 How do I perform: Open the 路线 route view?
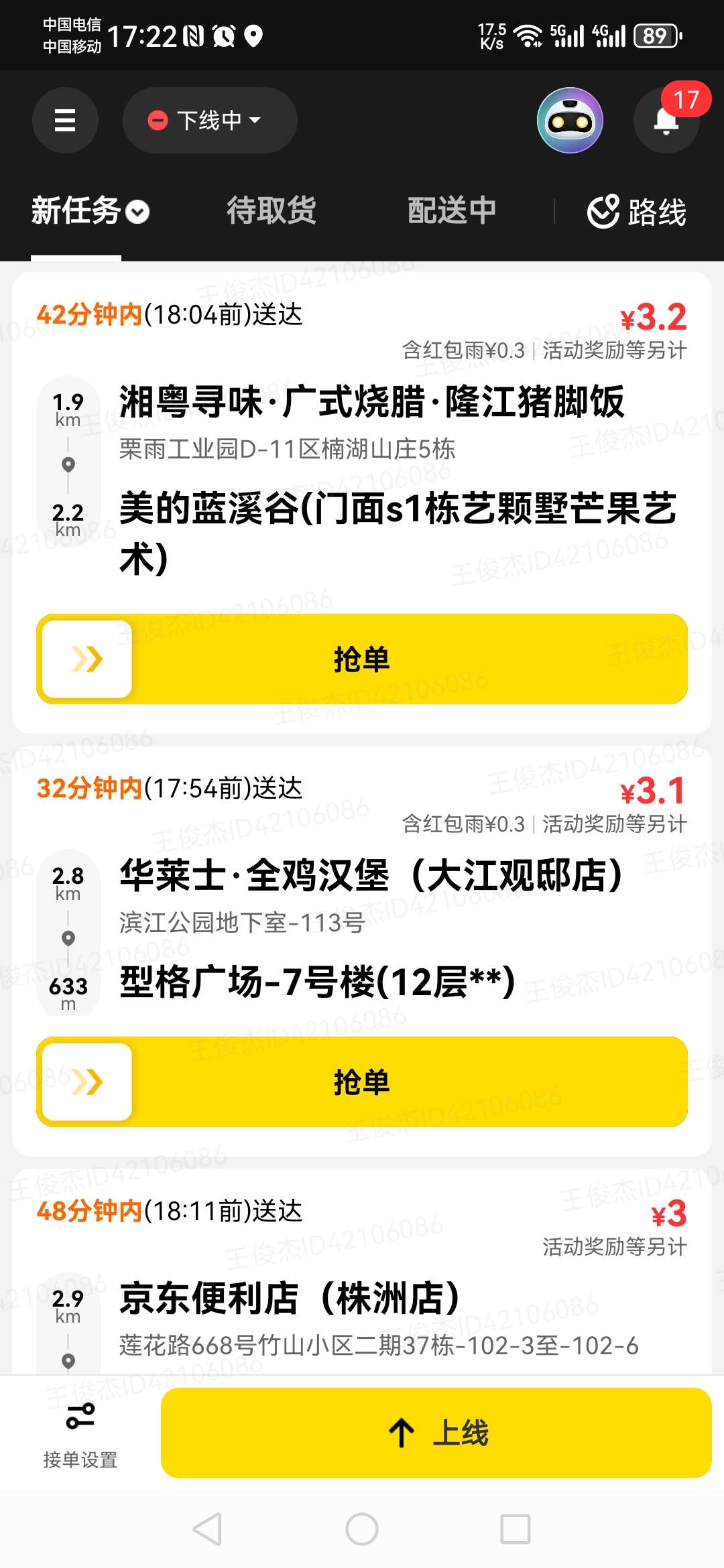click(x=637, y=212)
